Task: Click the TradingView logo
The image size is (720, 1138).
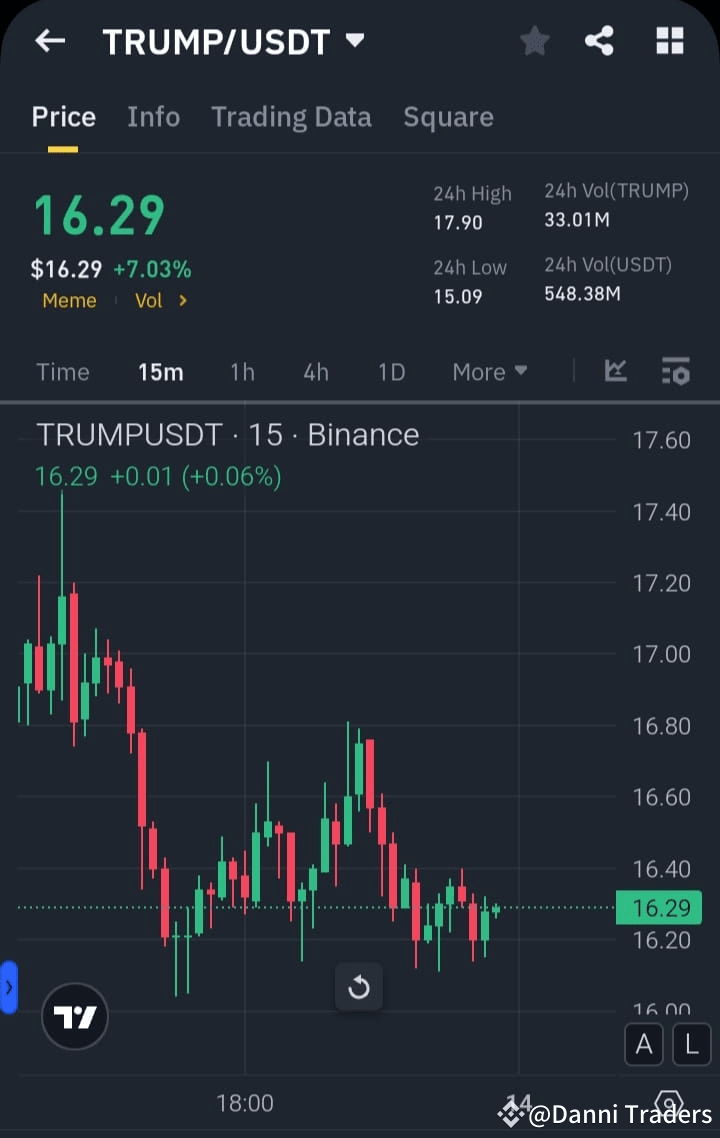Action: 74,1016
